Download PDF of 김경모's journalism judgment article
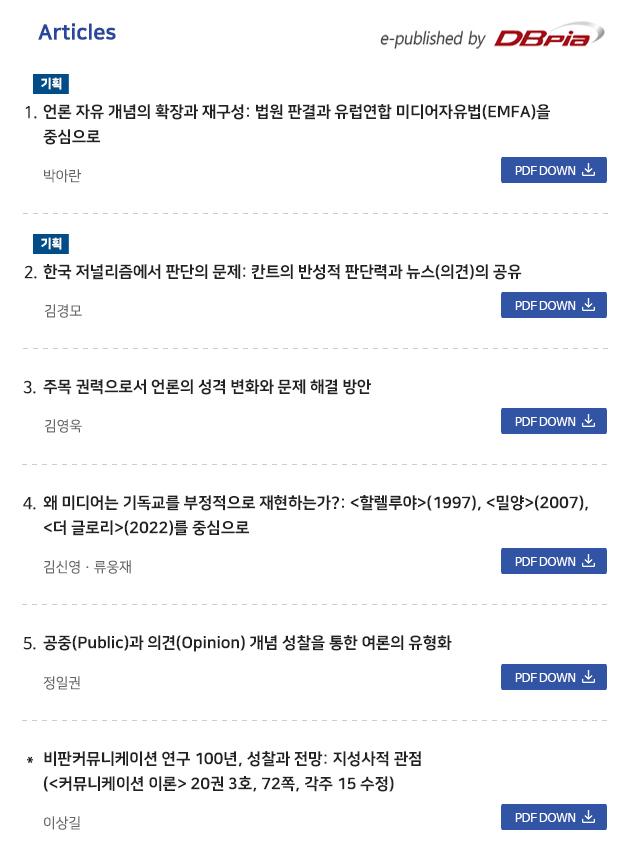Viewport: 630px width, 860px height. [x=553, y=305]
